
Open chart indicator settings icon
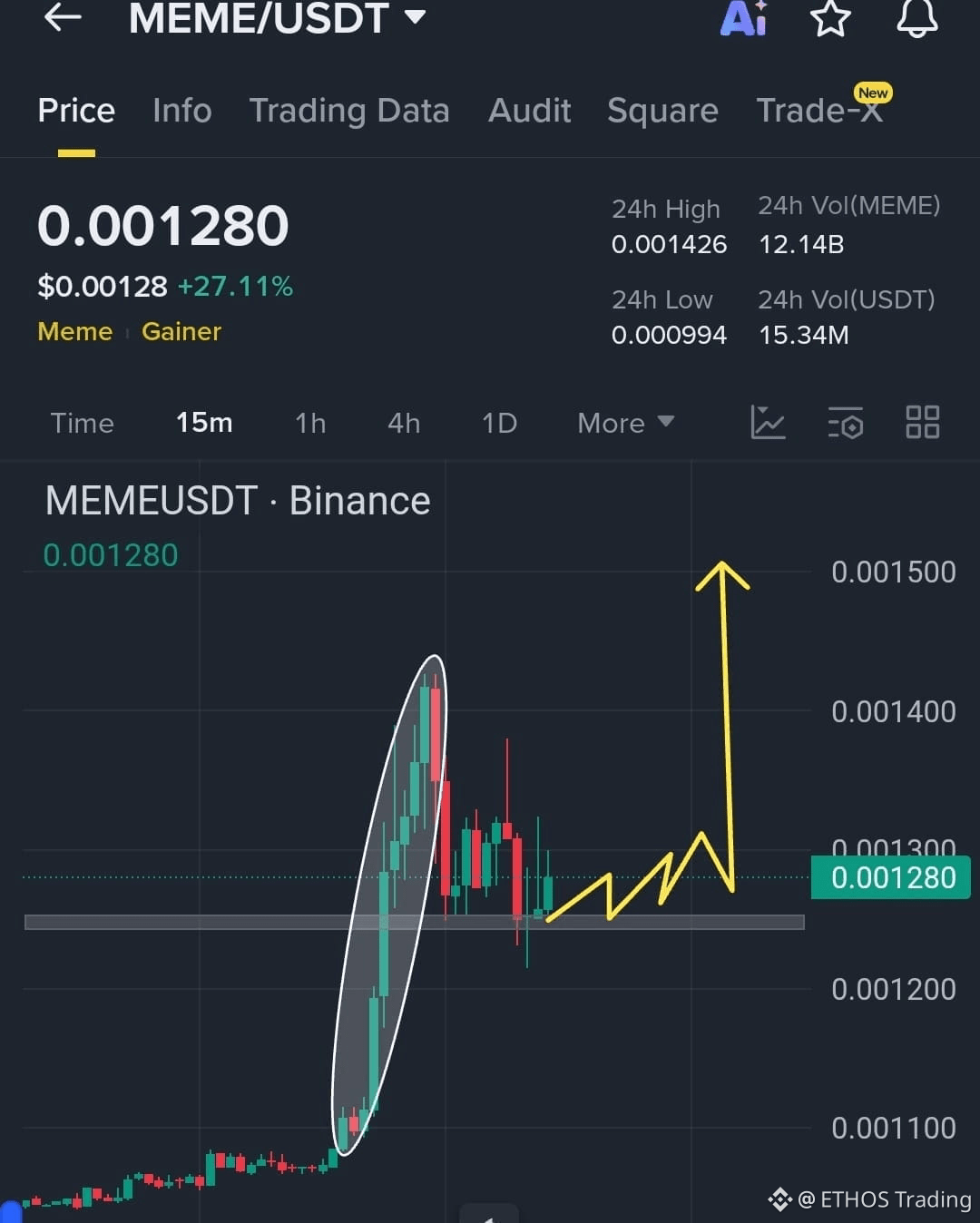click(845, 423)
